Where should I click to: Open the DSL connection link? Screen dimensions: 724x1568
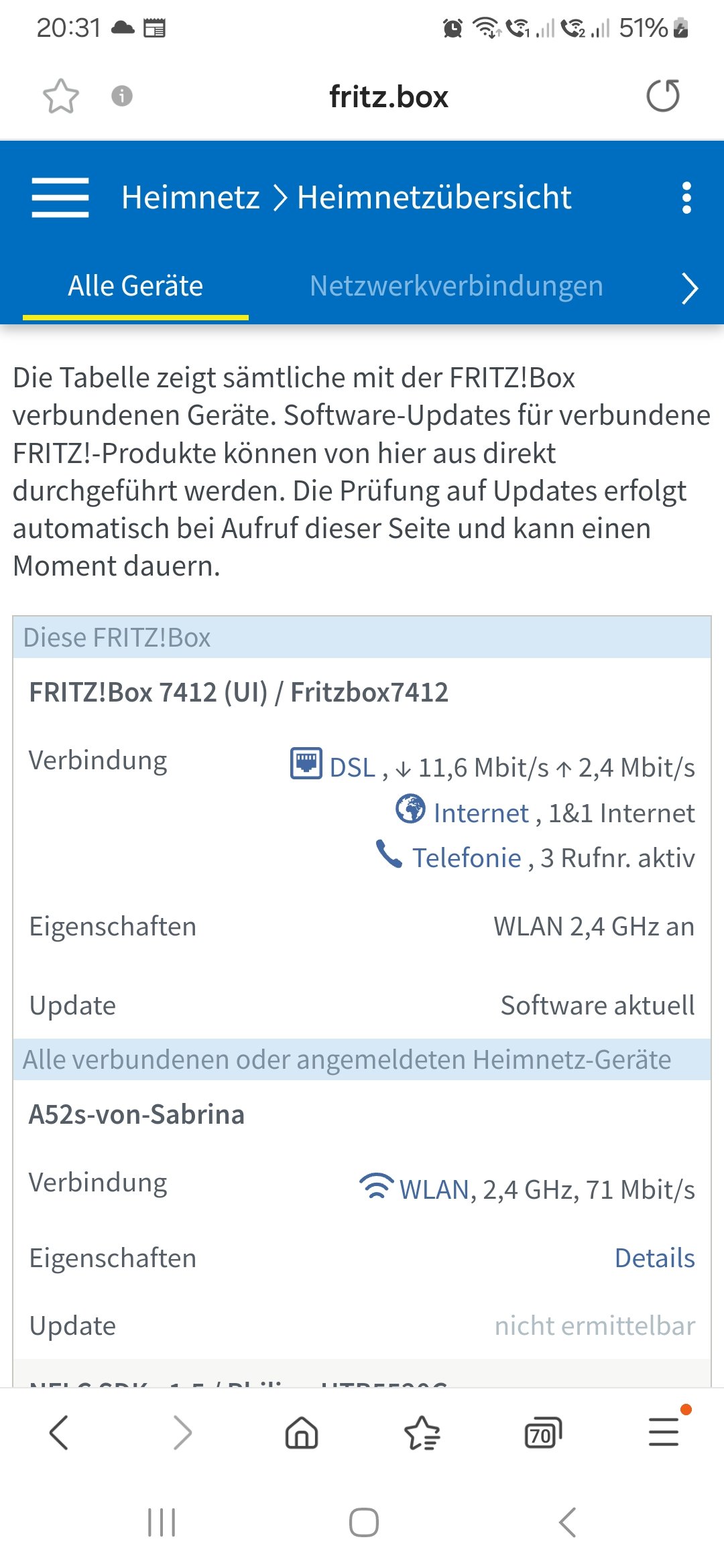(352, 767)
